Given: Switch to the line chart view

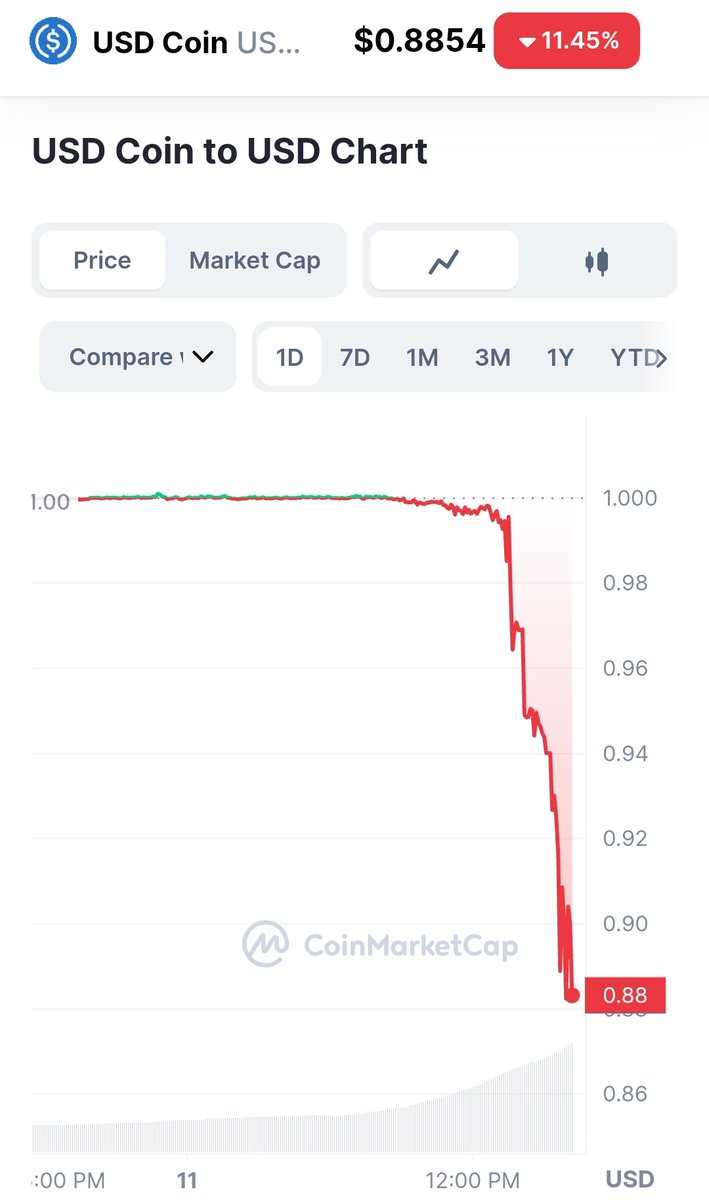Looking at the screenshot, I should (444, 261).
